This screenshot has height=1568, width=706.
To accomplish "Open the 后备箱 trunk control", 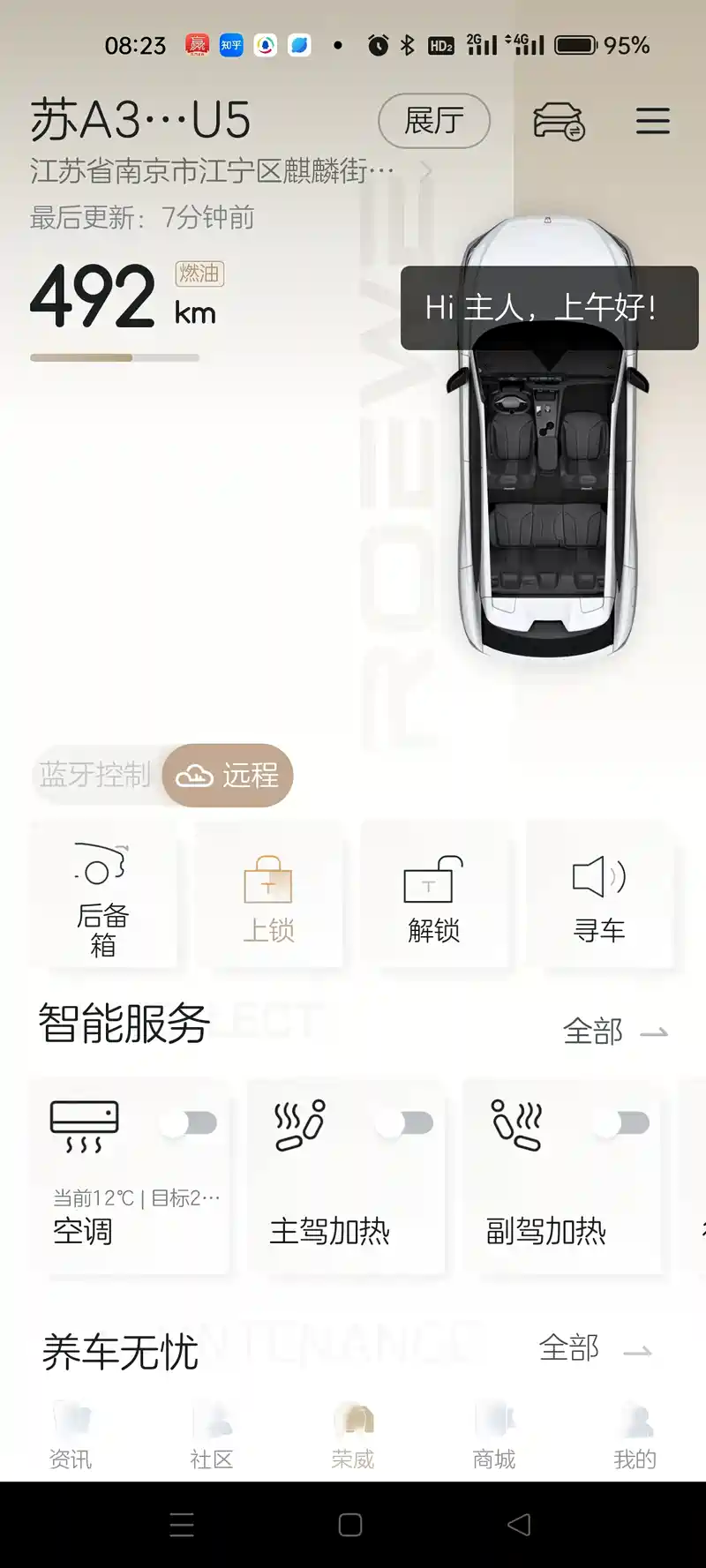I will [x=102, y=893].
